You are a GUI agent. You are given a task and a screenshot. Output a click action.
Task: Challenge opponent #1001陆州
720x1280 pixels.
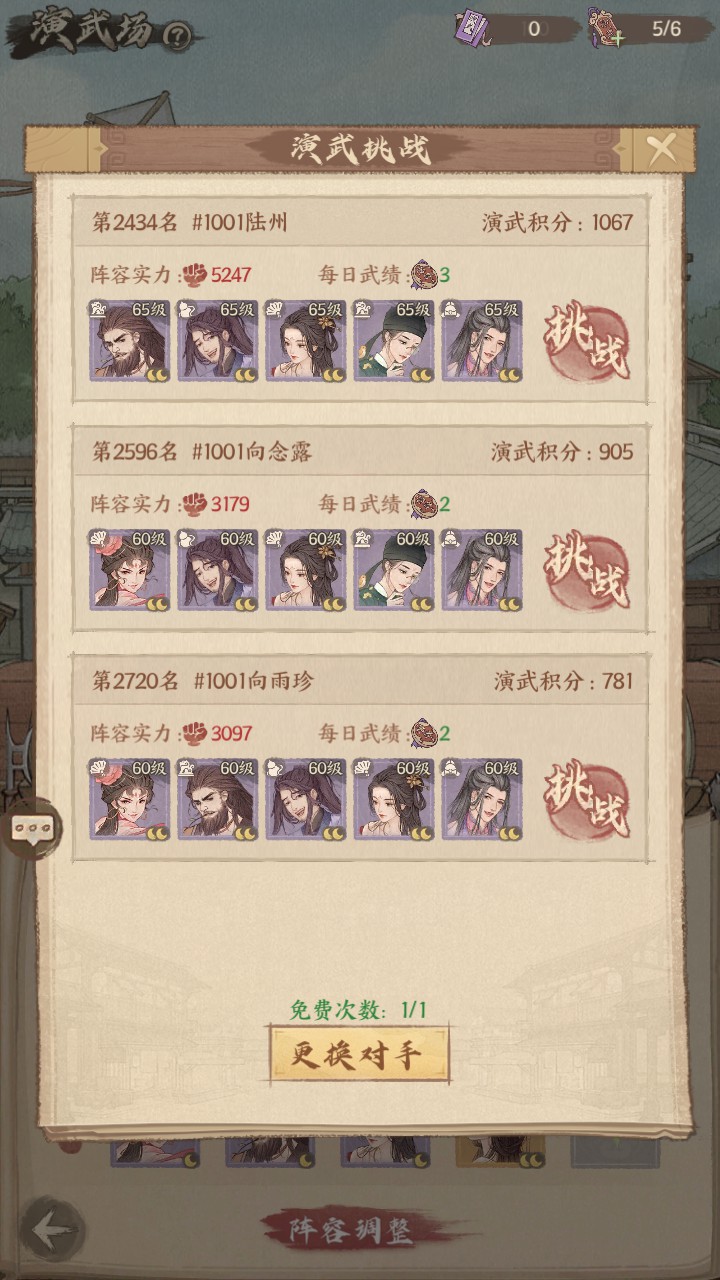point(587,342)
